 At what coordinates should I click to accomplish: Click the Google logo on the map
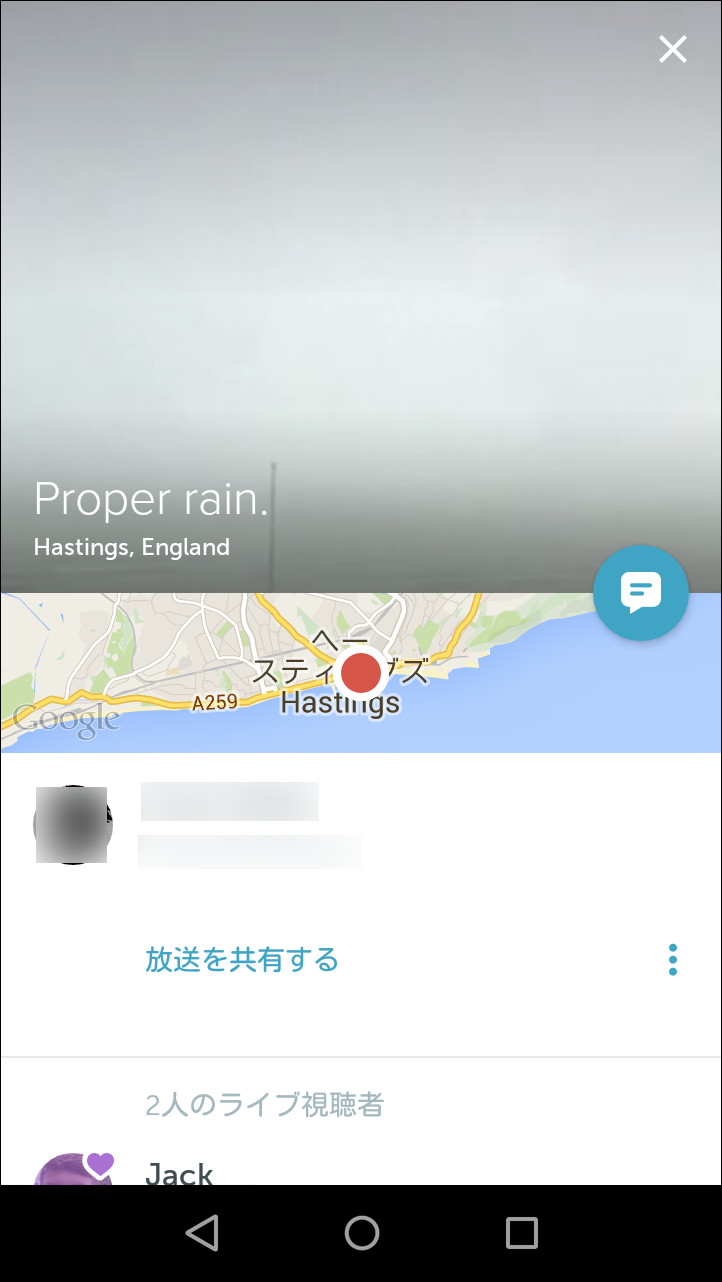65,718
